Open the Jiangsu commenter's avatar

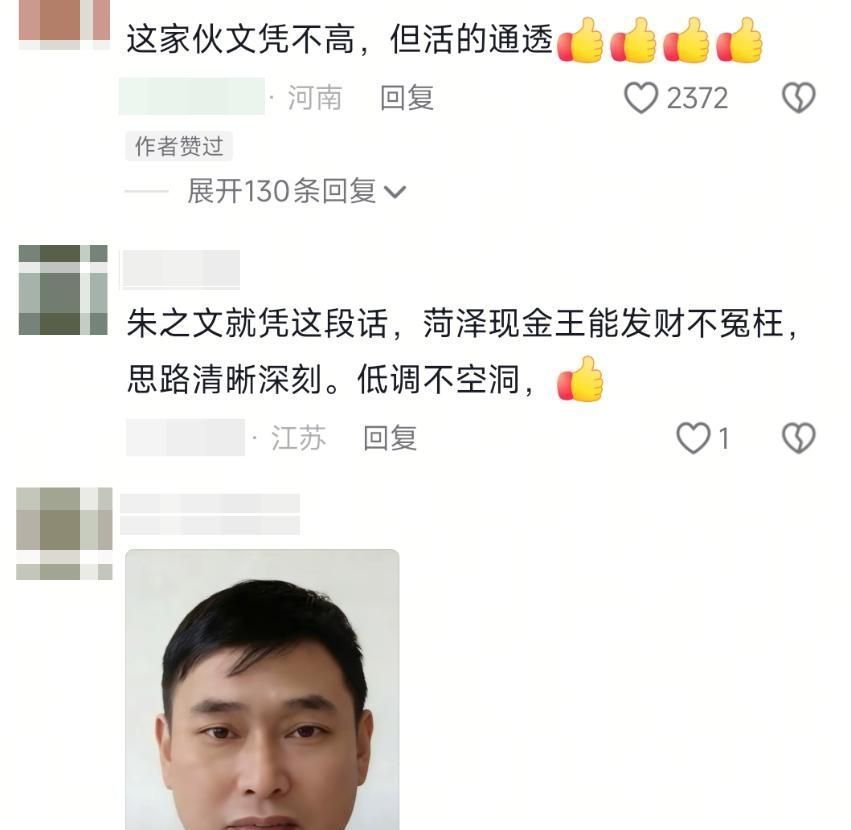tap(63, 290)
